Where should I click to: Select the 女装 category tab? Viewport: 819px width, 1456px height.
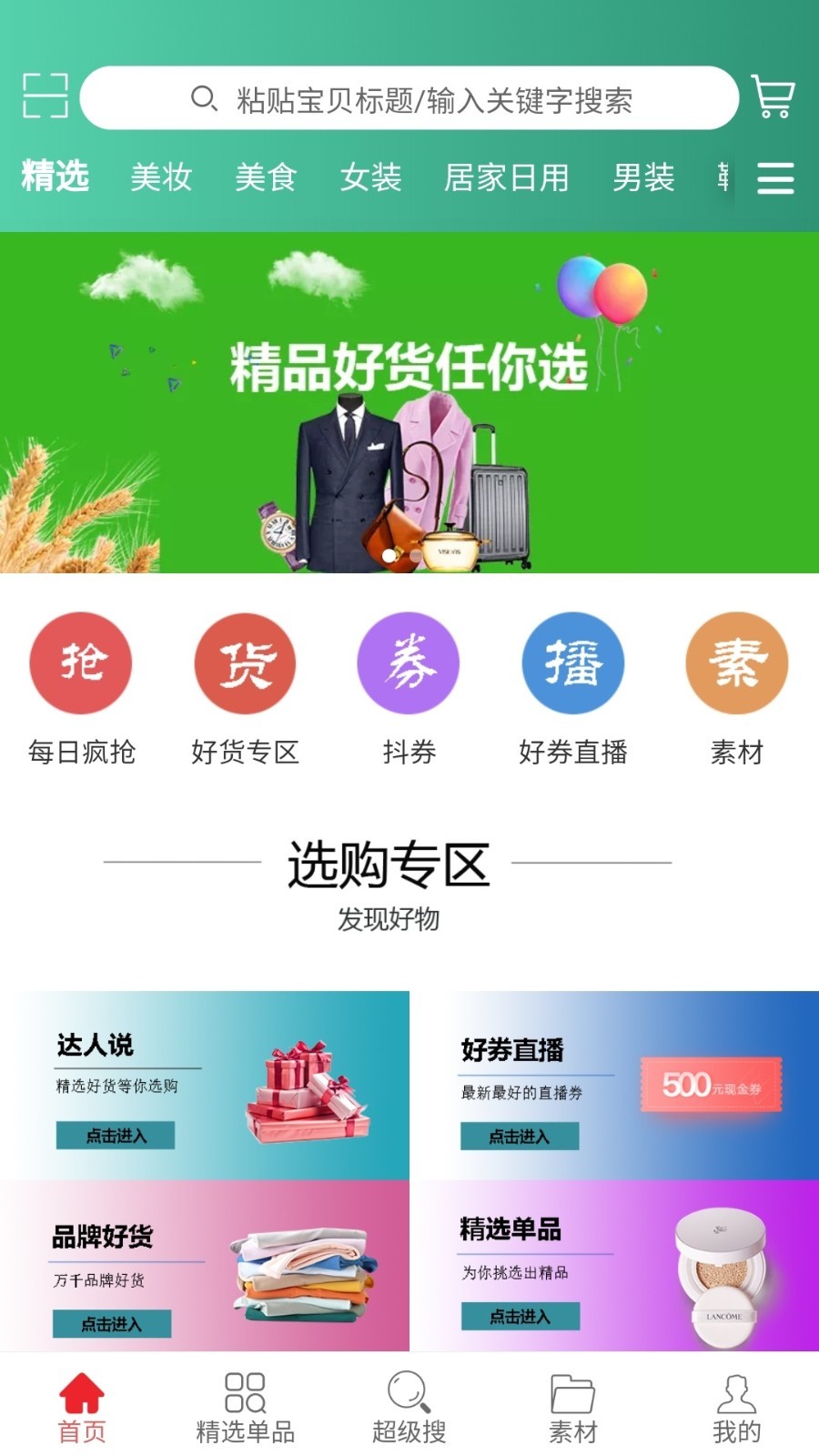coord(370,177)
